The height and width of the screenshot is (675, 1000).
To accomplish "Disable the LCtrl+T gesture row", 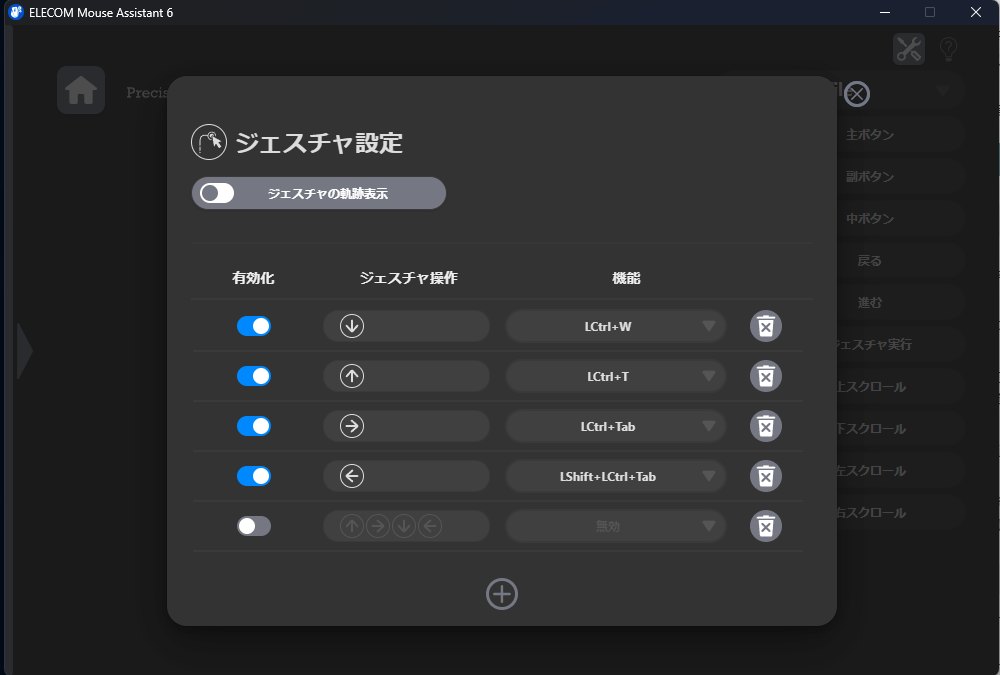I will click(x=254, y=376).
